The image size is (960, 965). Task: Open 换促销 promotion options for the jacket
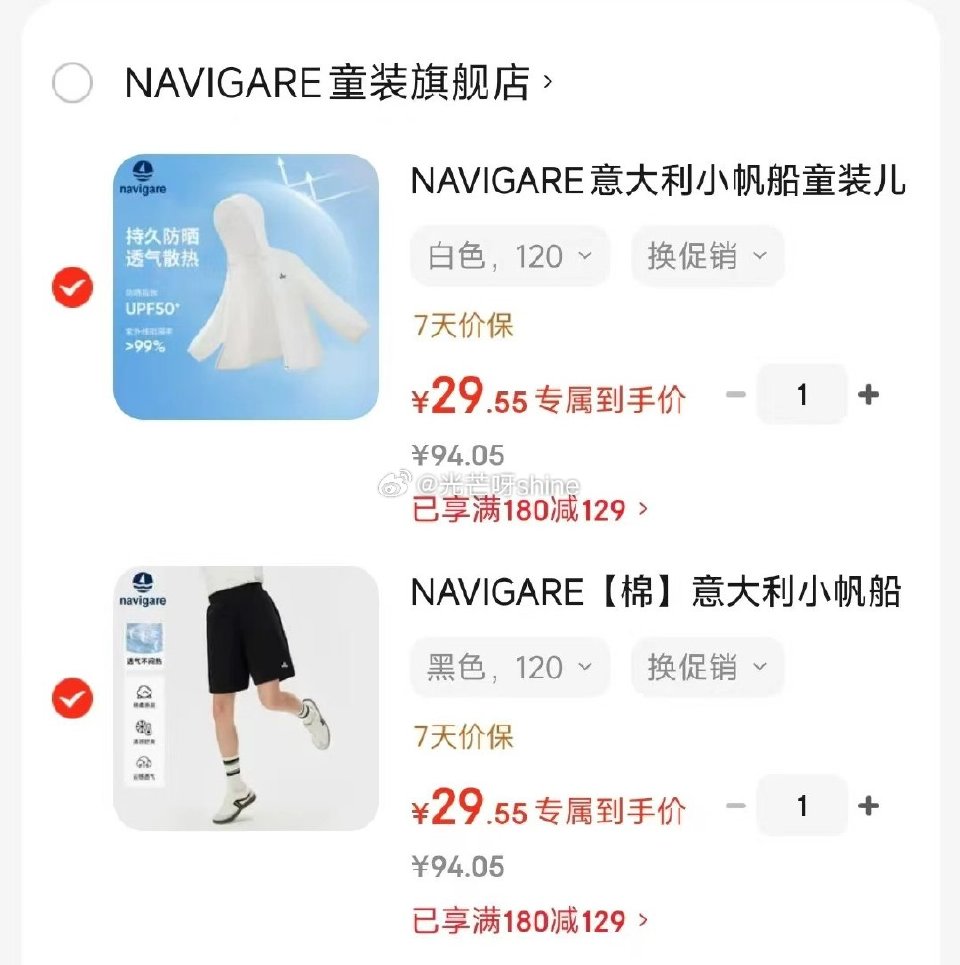[707, 256]
